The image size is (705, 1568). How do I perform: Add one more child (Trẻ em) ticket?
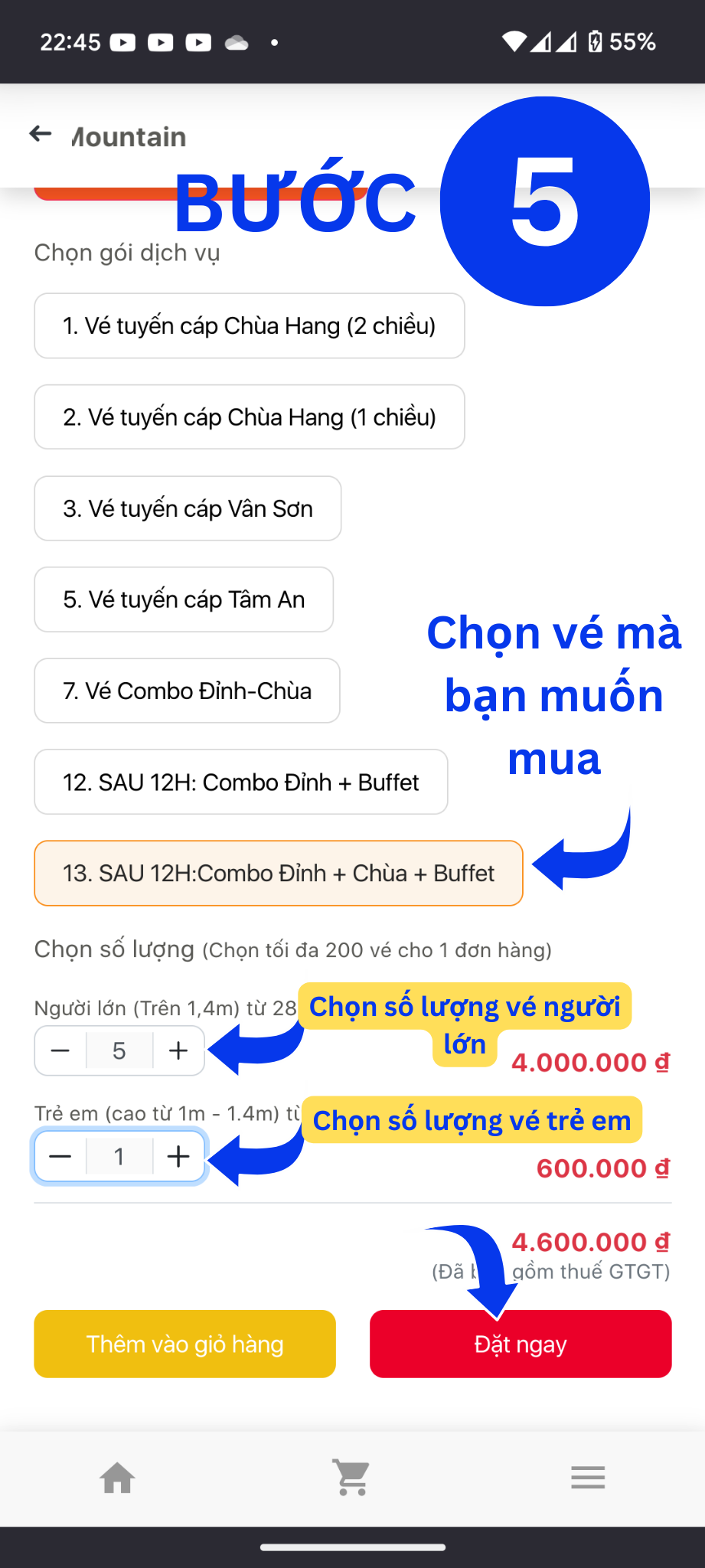coord(178,1156)
